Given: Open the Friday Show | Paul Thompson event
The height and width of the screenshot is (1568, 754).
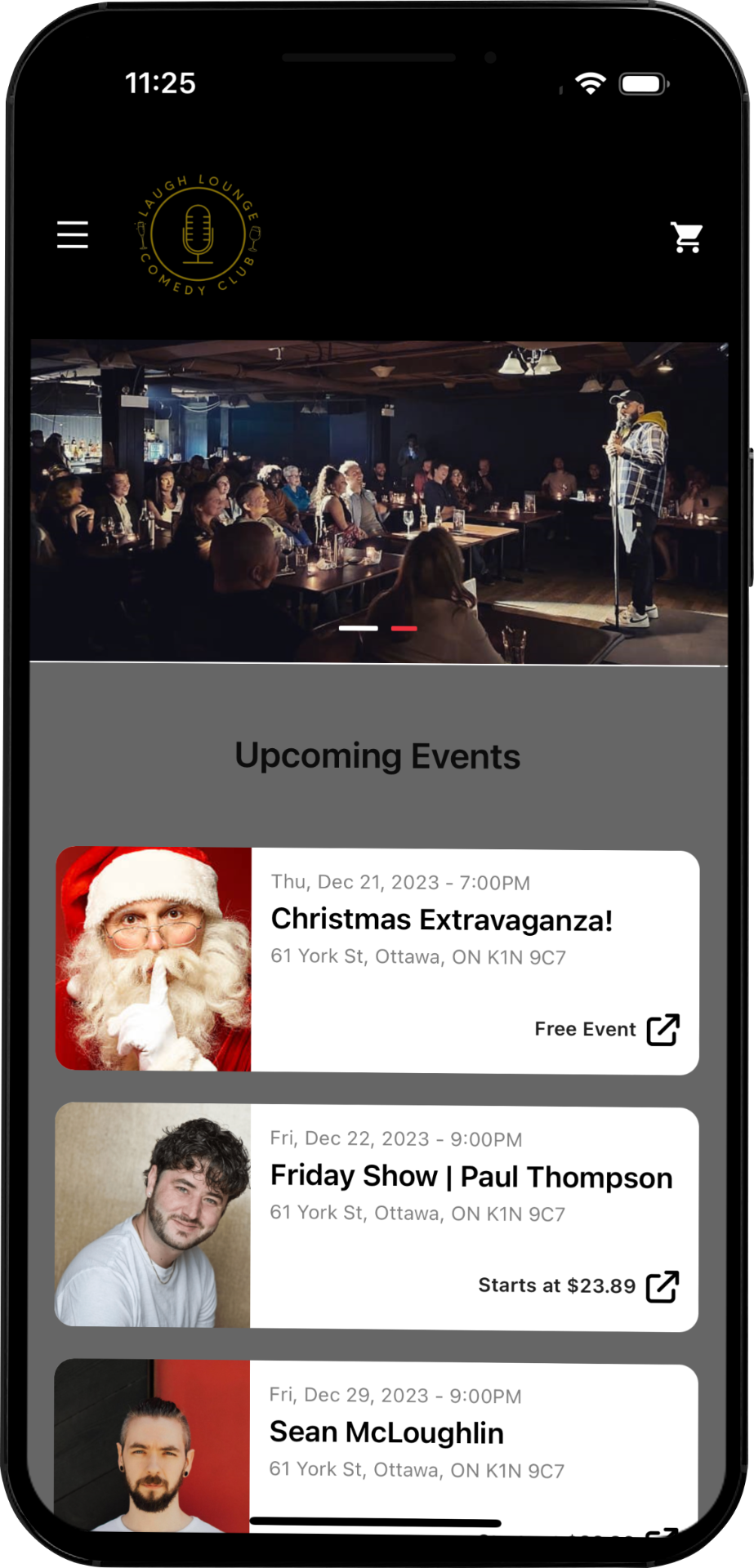Looking at the screenshot, I should pyautogui.click(x=377, y=1217).
